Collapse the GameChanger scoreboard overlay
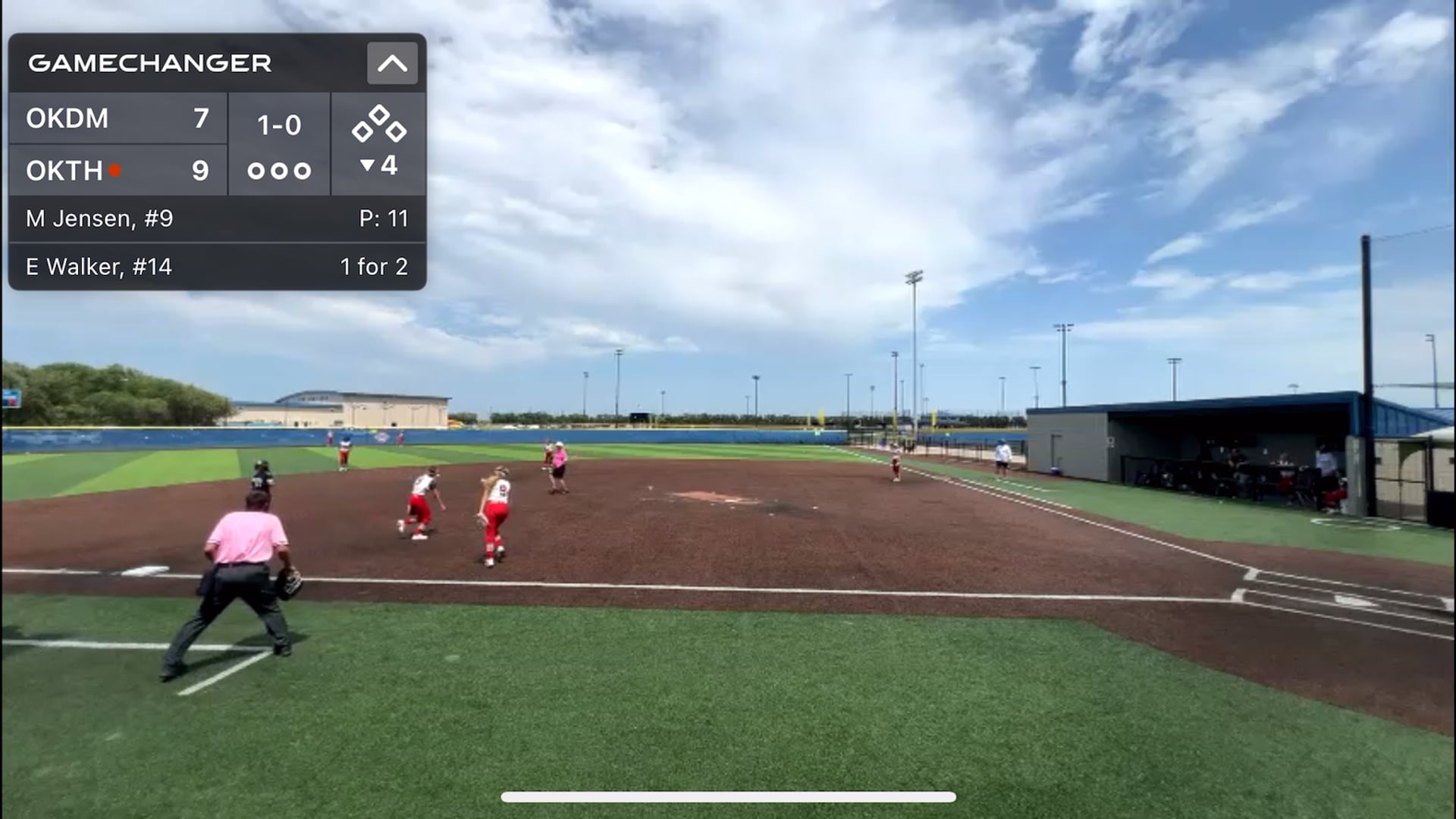 [392, 63]
